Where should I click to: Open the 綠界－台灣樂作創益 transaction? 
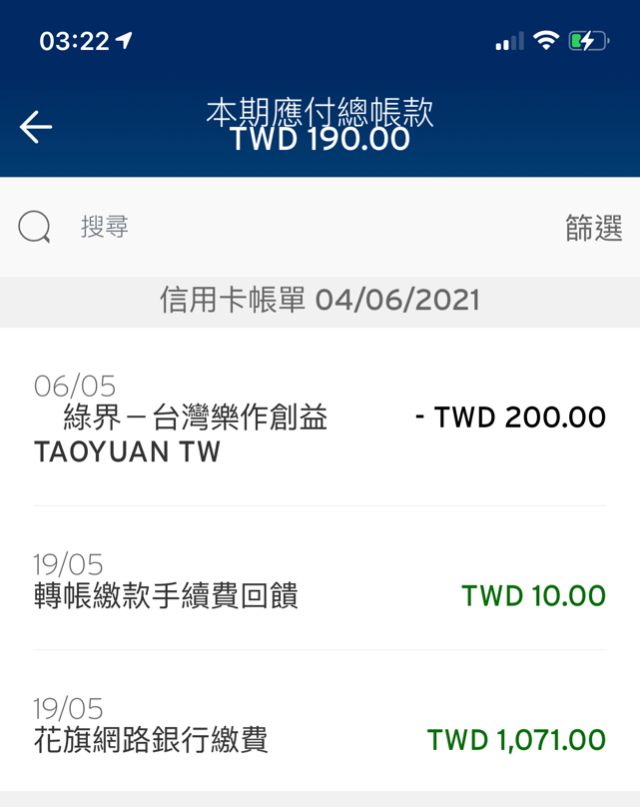(319, 420)
